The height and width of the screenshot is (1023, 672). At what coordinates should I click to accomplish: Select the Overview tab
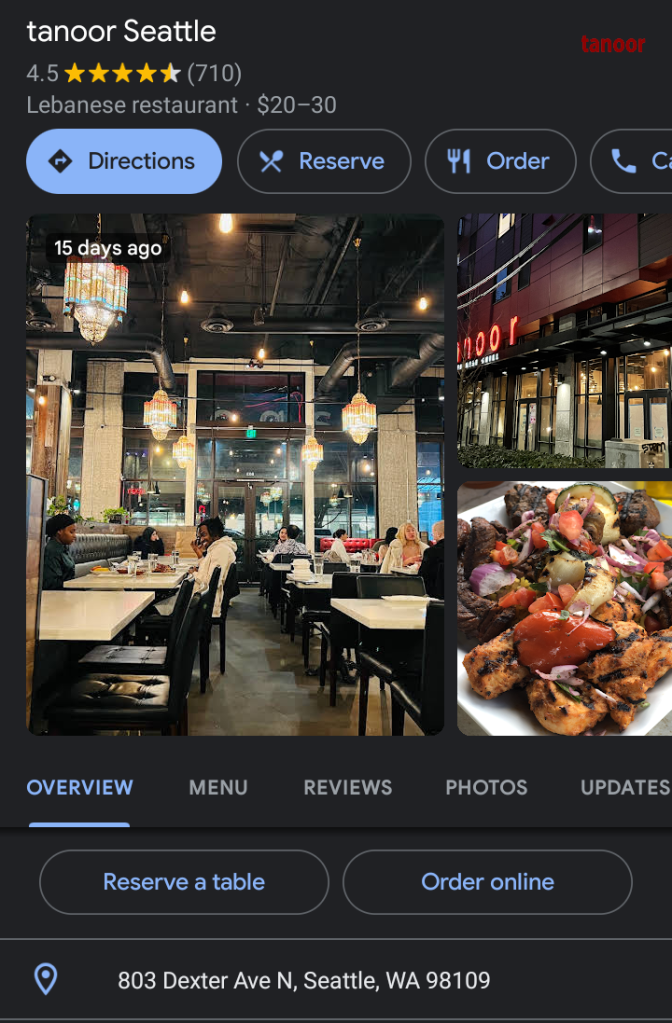click(80, 787)
